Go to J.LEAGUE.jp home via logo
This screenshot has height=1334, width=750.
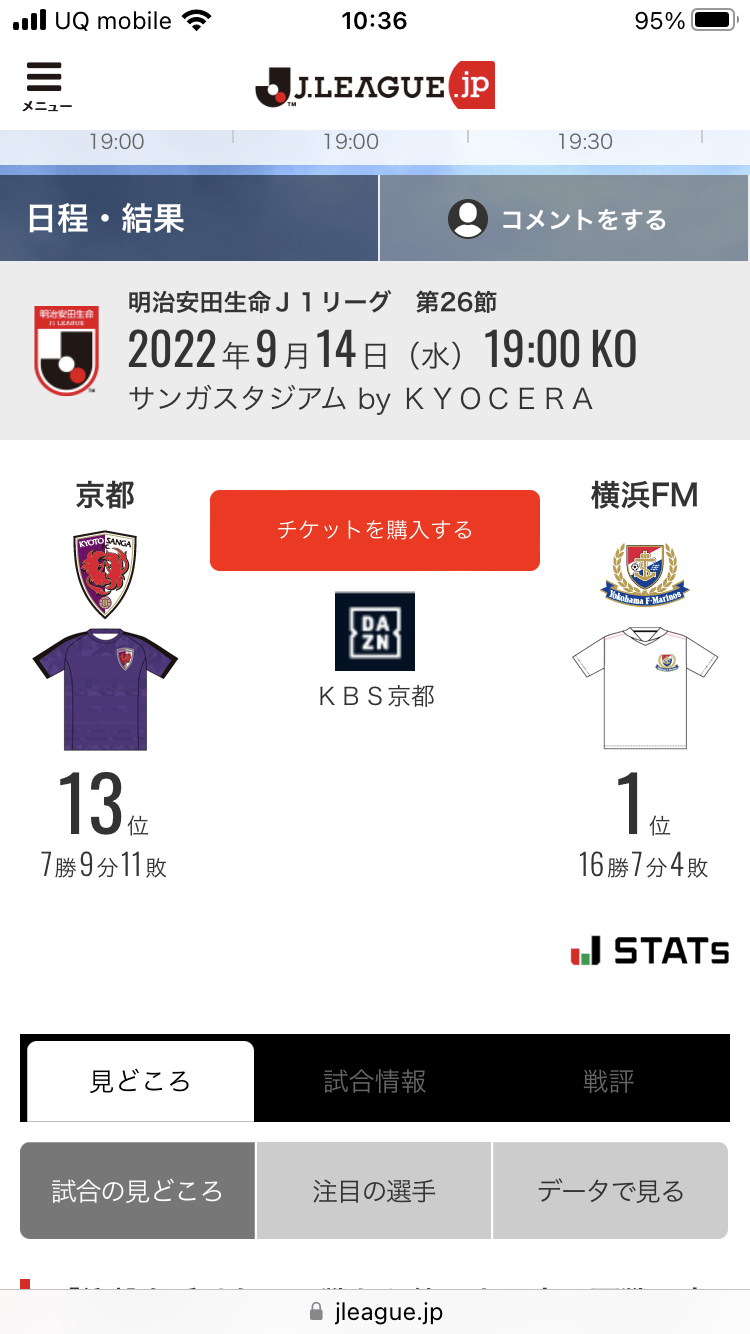click(x=374, y=86)
